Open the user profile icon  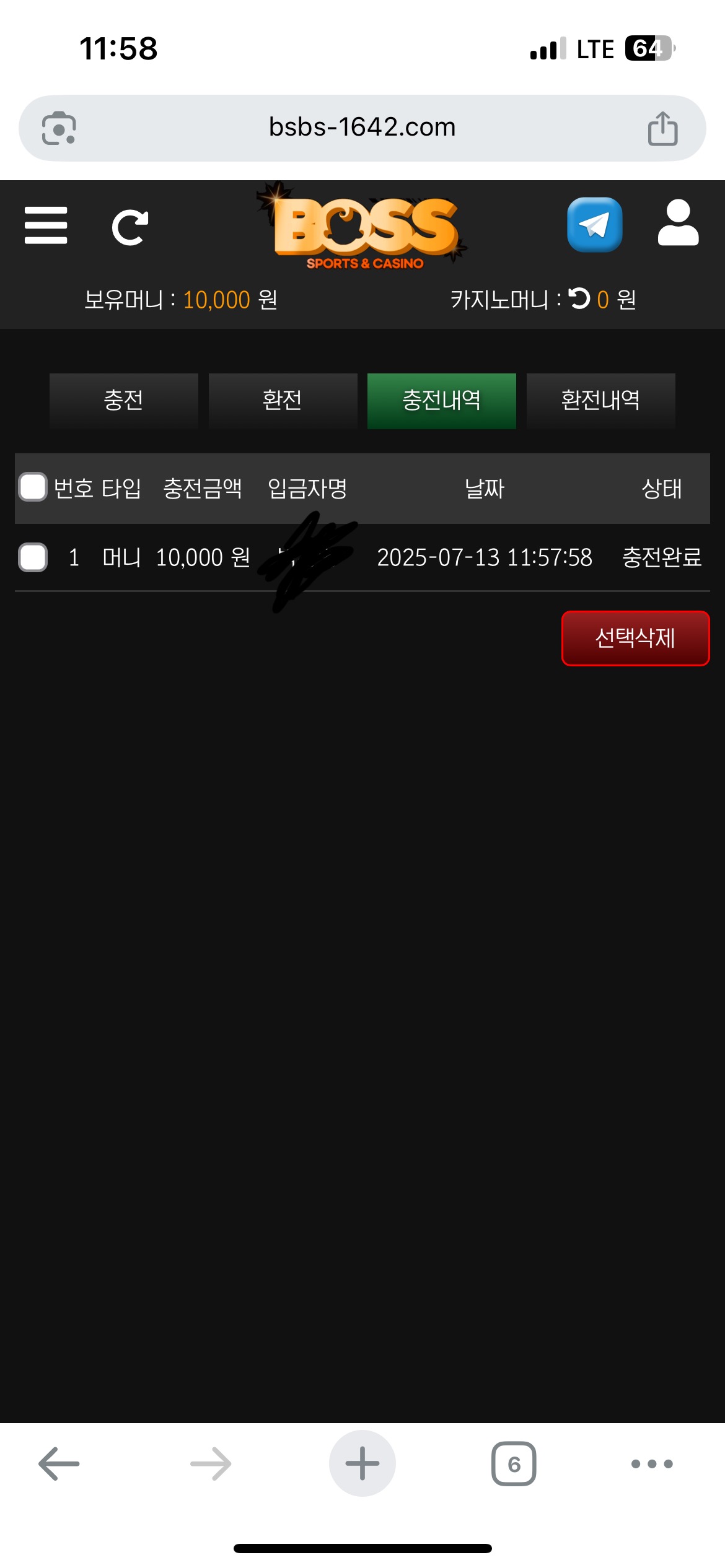coord(678,224)
